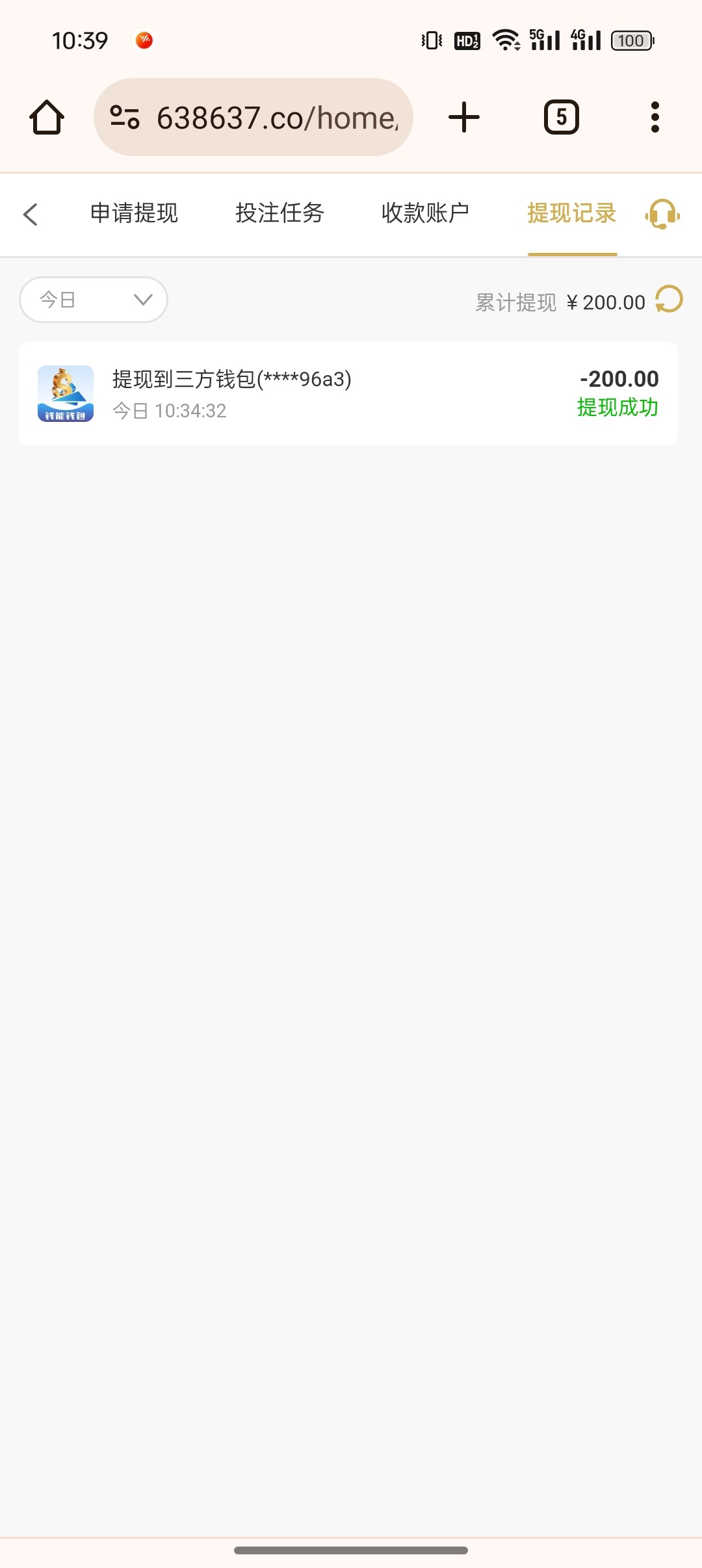Open the 收款账户 tab
The height and width of the screenshot is (1568, 702).
[425, 213]
